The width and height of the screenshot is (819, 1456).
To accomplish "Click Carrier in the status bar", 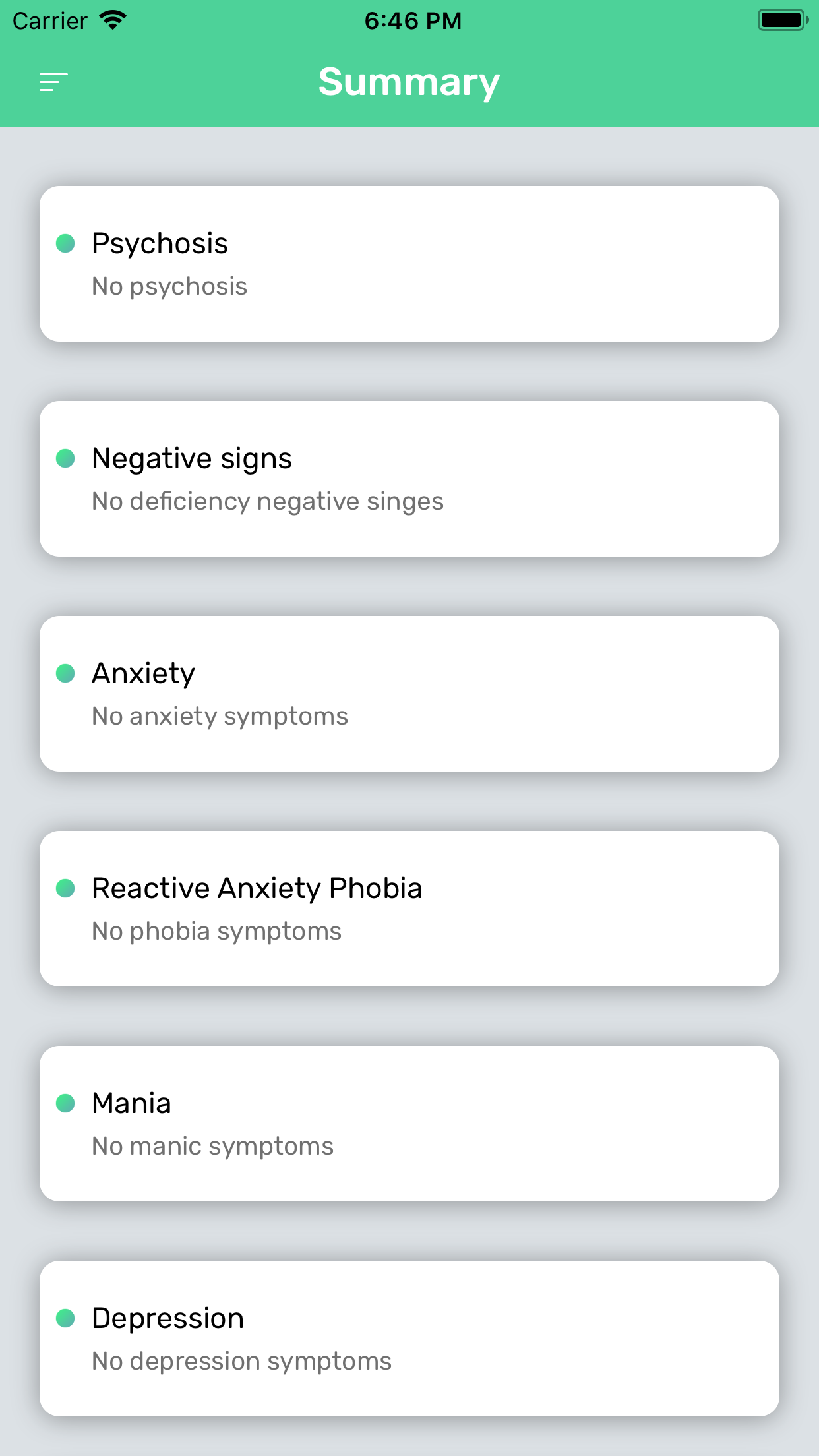I will coord(49,20).
